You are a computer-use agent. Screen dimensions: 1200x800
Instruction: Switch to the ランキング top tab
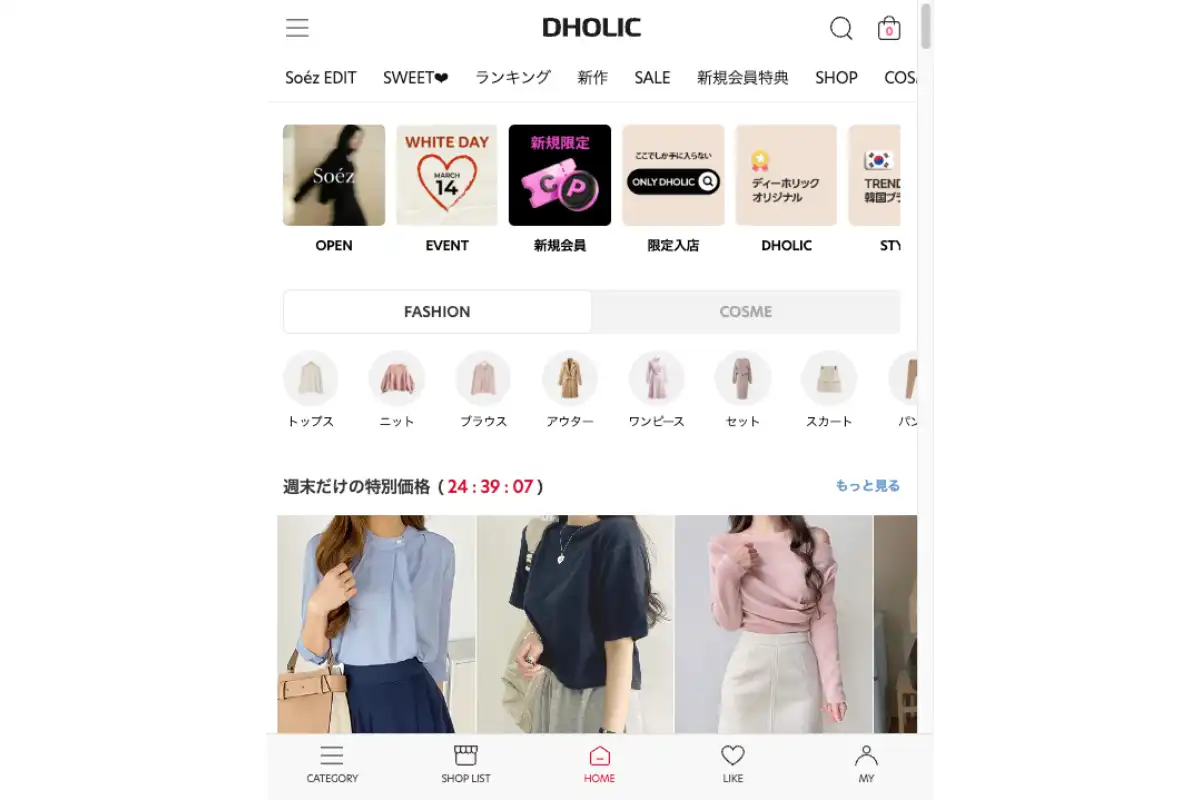(512, 77)
